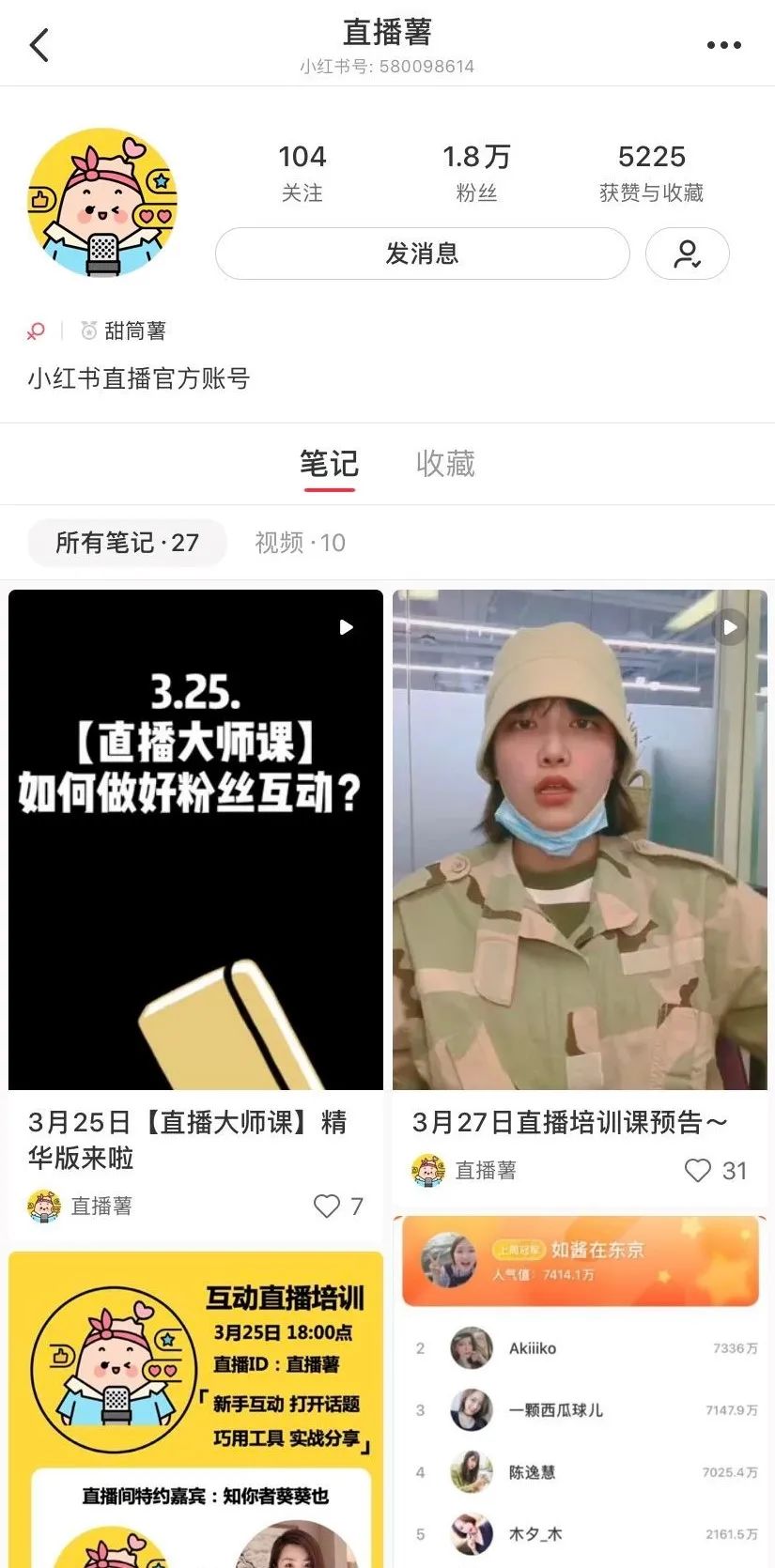The width and height of the screenshot is (775, 1568).
Task: Open the 如酱在东京 ranking list note
Action: pyautogui.click(x=580, y=1391)
